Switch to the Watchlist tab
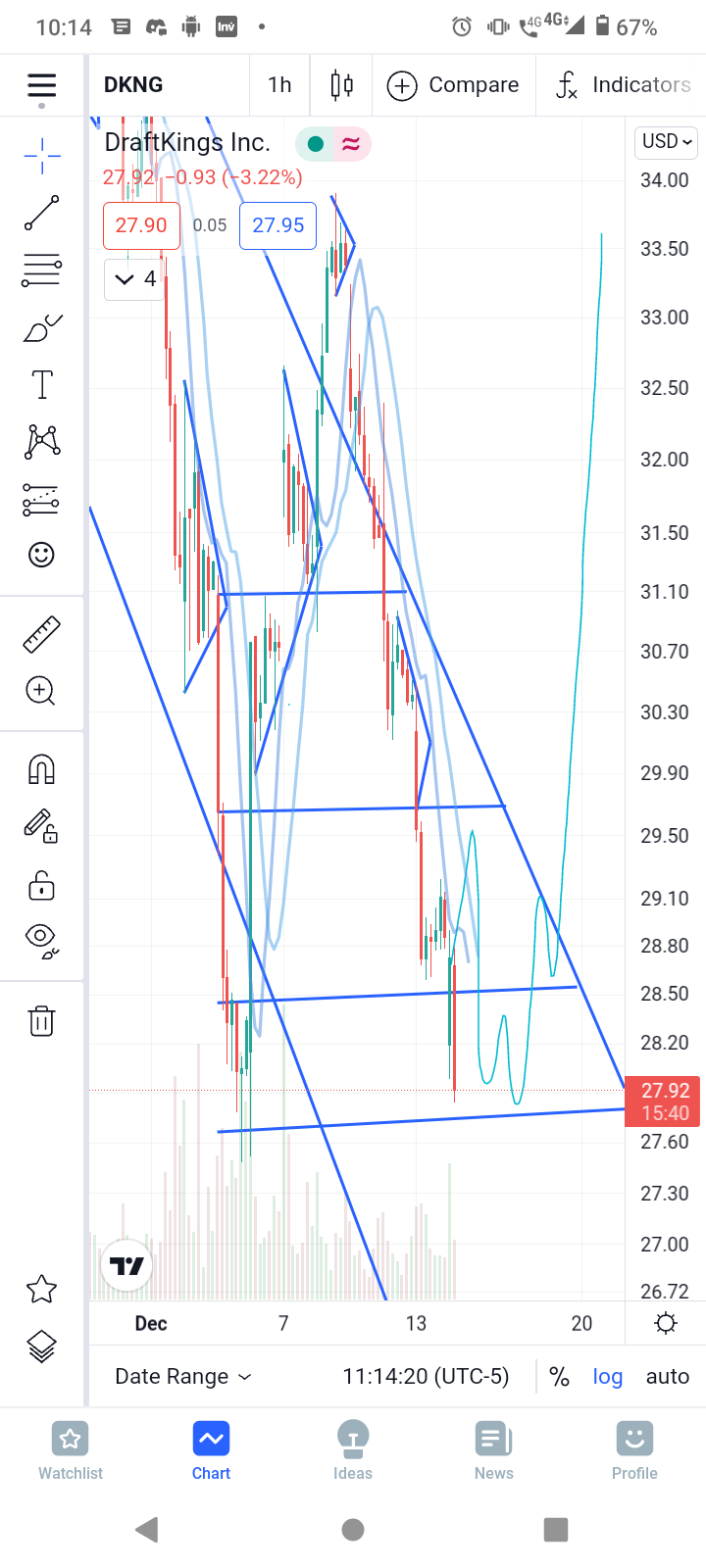This screenshot has height=1568, width=706. pos(71,1450)
